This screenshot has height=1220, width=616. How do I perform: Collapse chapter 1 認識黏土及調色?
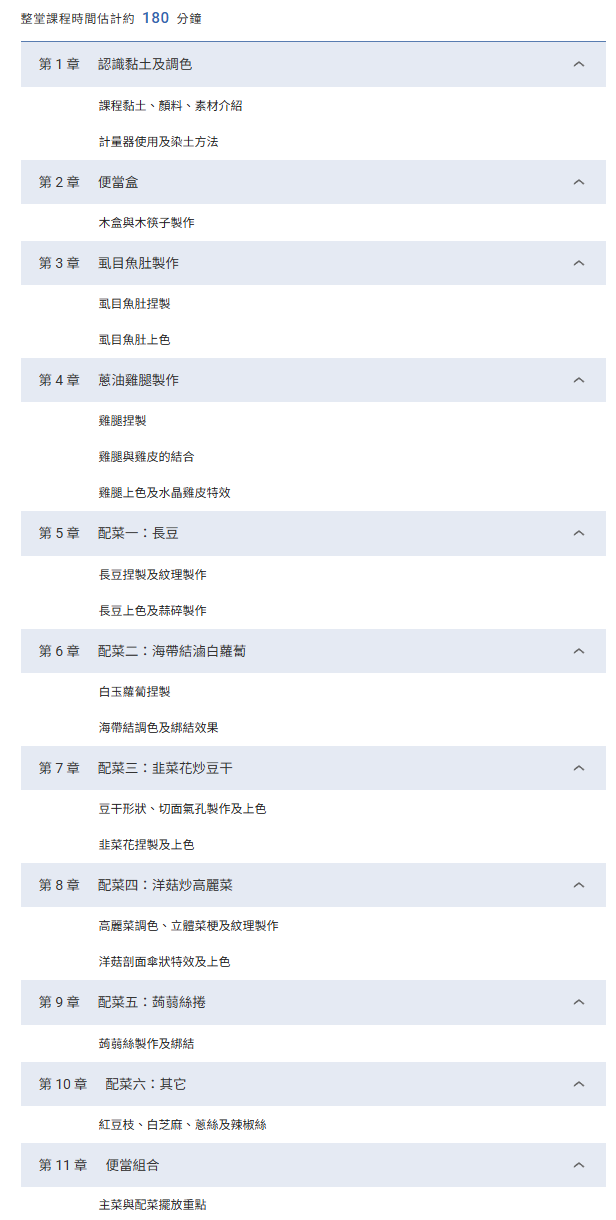578,64
